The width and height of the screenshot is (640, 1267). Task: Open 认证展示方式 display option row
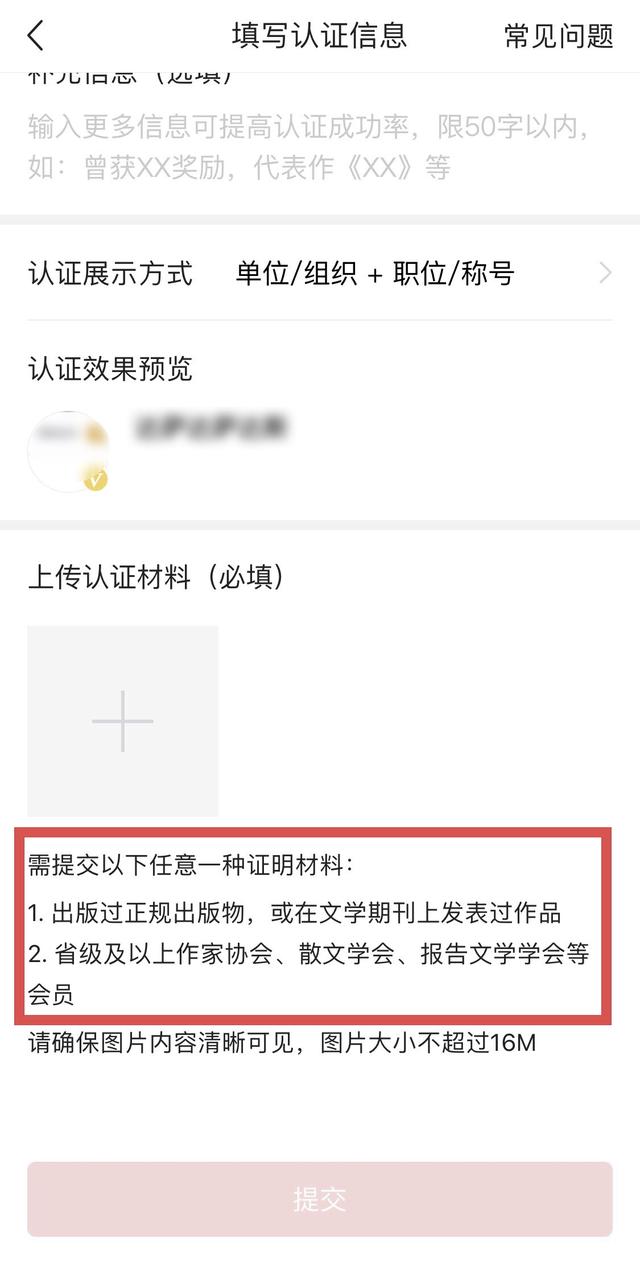click(x=320, y=273)
